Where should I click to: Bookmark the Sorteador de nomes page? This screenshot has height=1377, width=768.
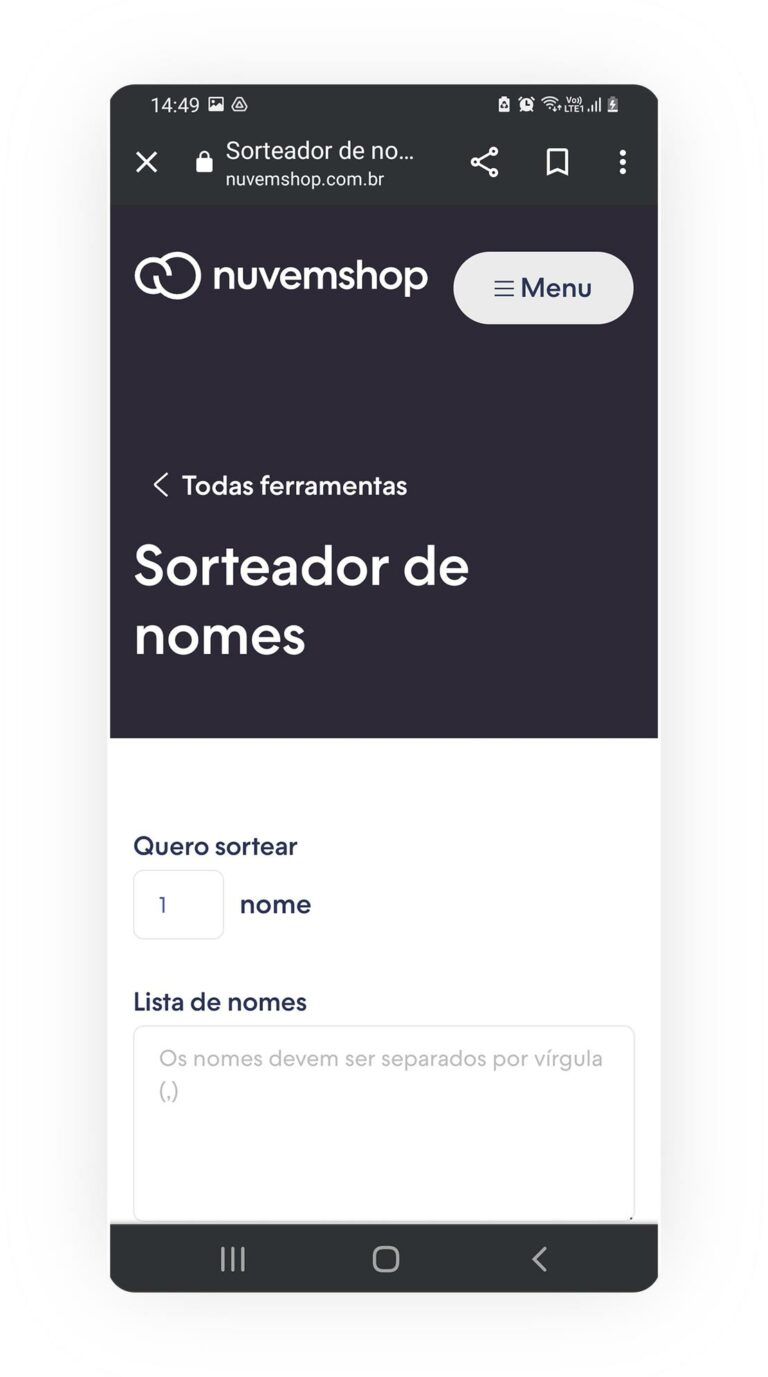(x=557, y=162)
